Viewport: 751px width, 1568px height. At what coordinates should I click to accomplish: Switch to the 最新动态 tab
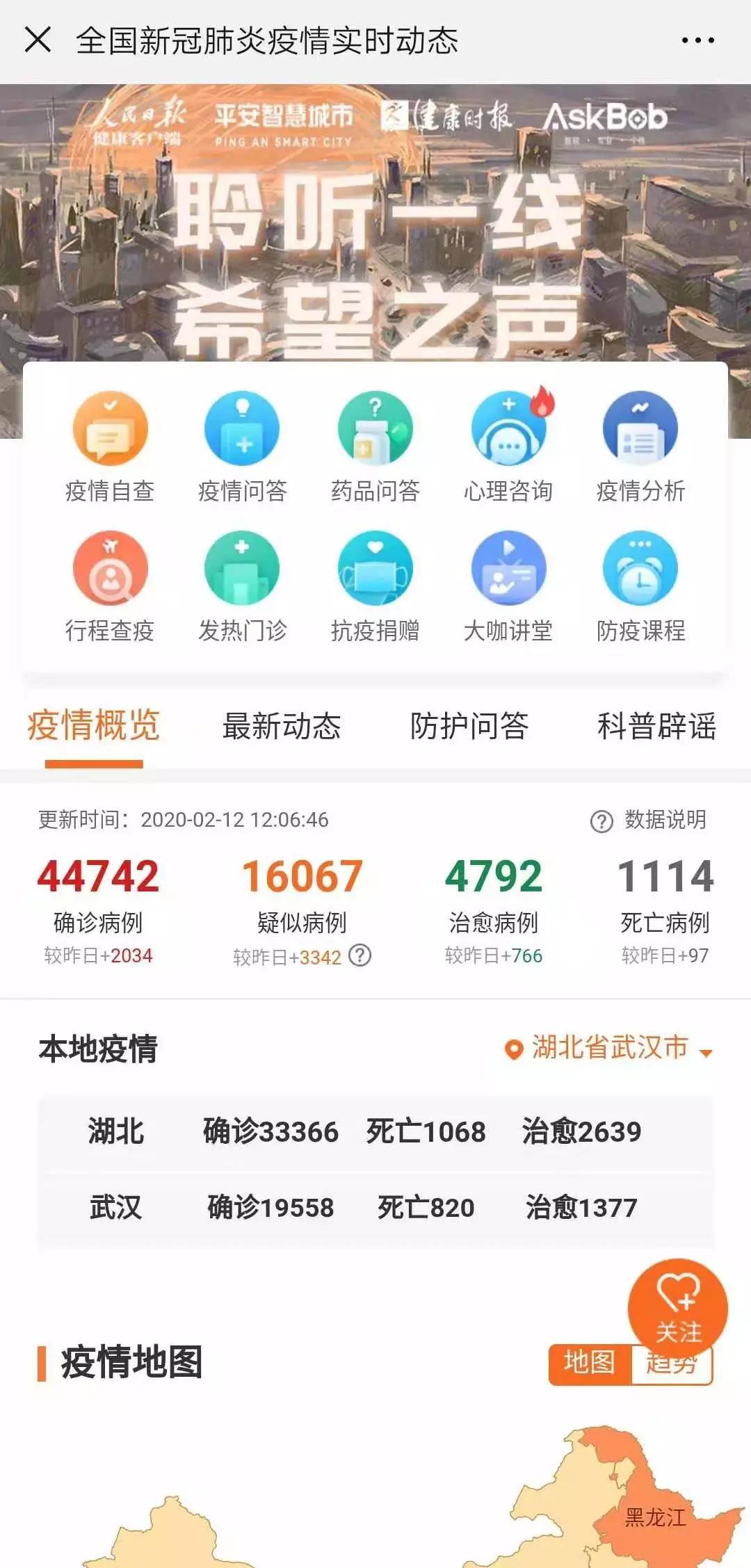point(282,726)
